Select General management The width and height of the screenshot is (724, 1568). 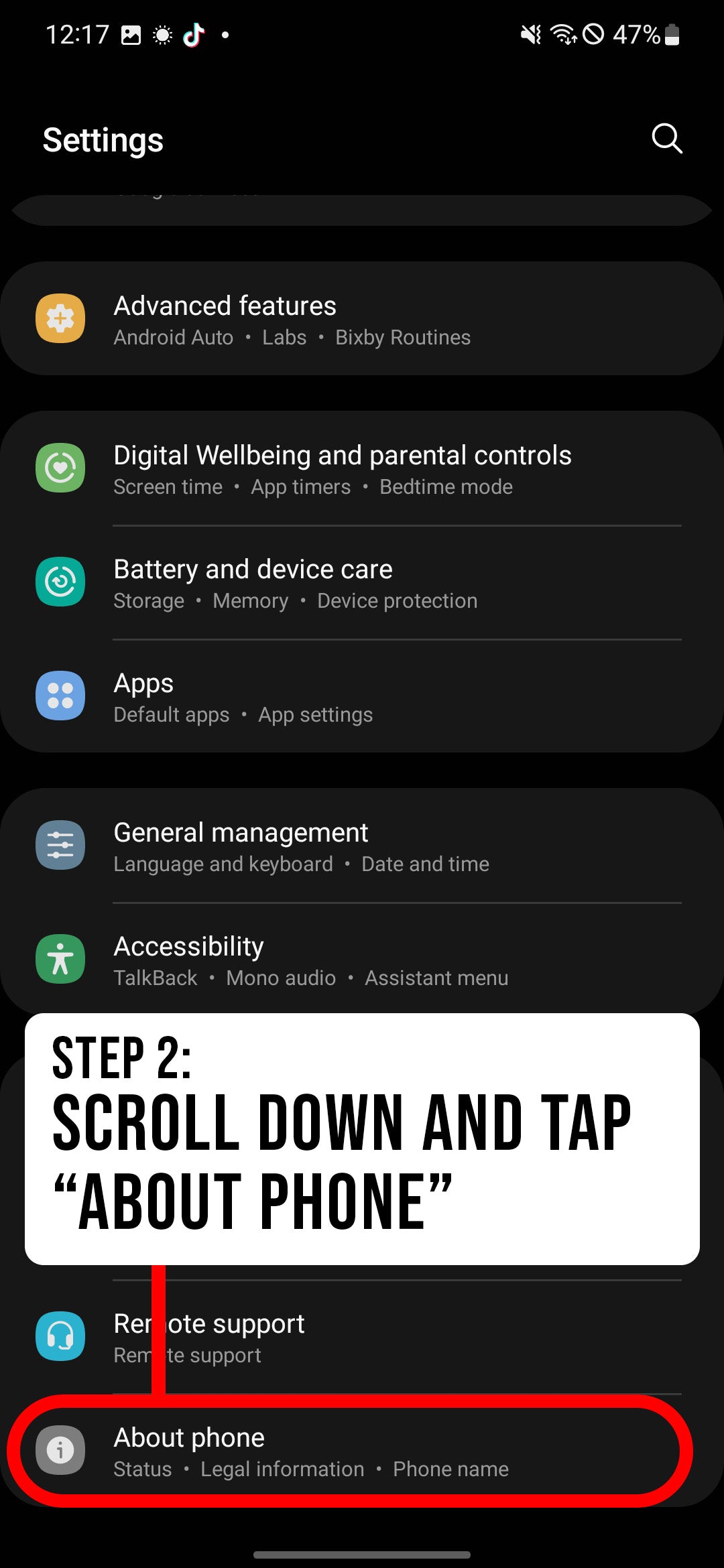[362, 846]
